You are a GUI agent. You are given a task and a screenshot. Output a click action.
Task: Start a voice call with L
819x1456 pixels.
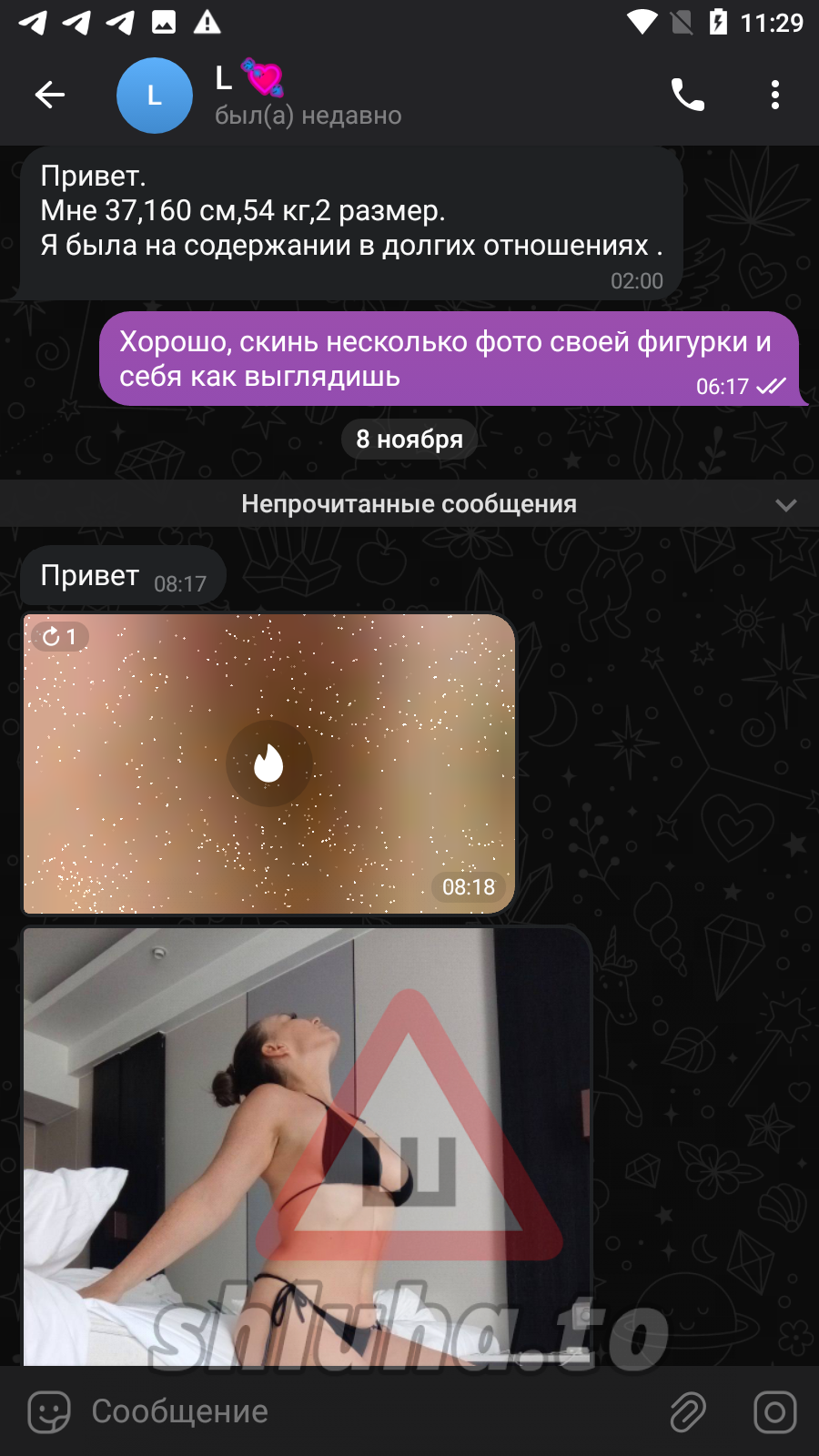click(x=687, y=95)
